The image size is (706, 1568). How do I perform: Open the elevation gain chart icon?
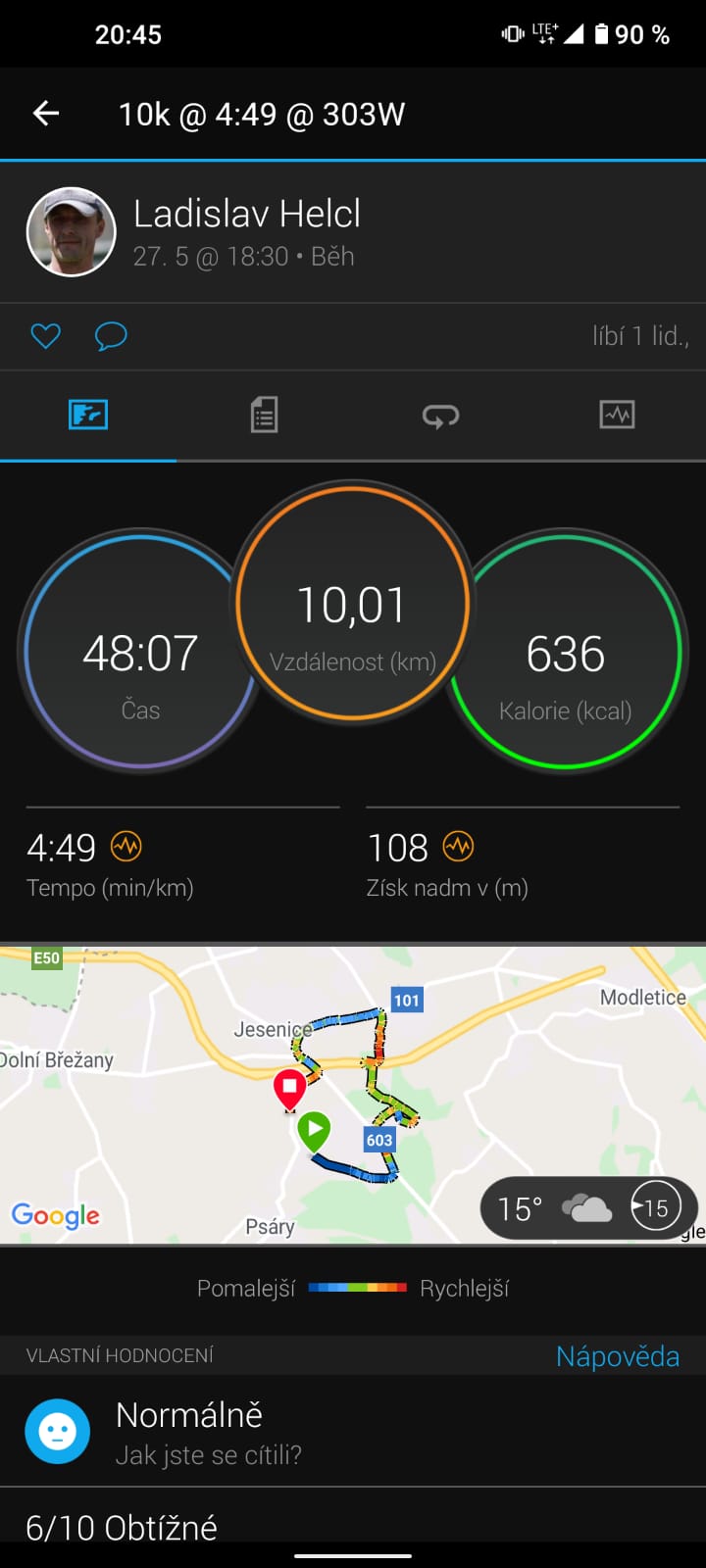click(458, 846)
